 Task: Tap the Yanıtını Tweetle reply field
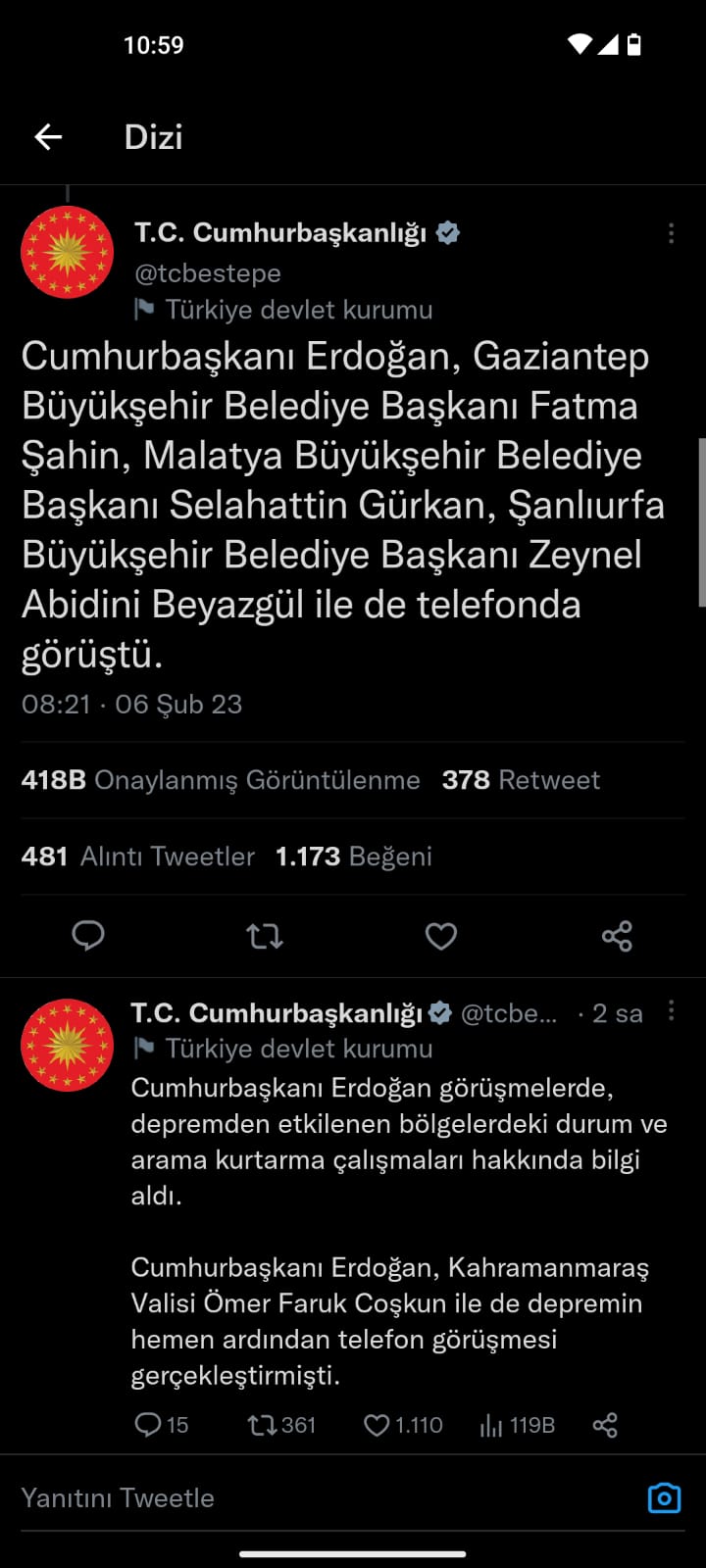[x=324, y=1497]
